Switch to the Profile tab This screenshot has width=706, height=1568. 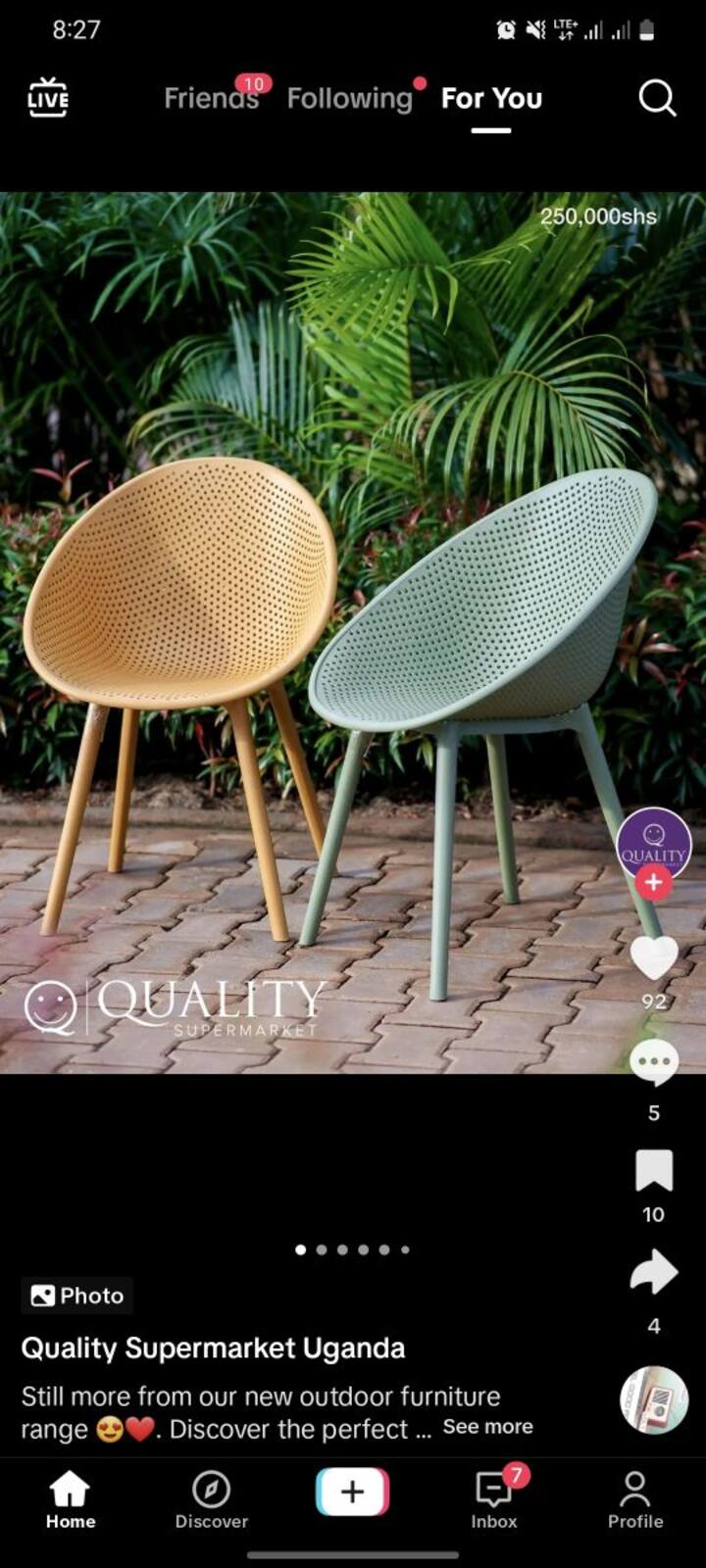[634, 1499]
